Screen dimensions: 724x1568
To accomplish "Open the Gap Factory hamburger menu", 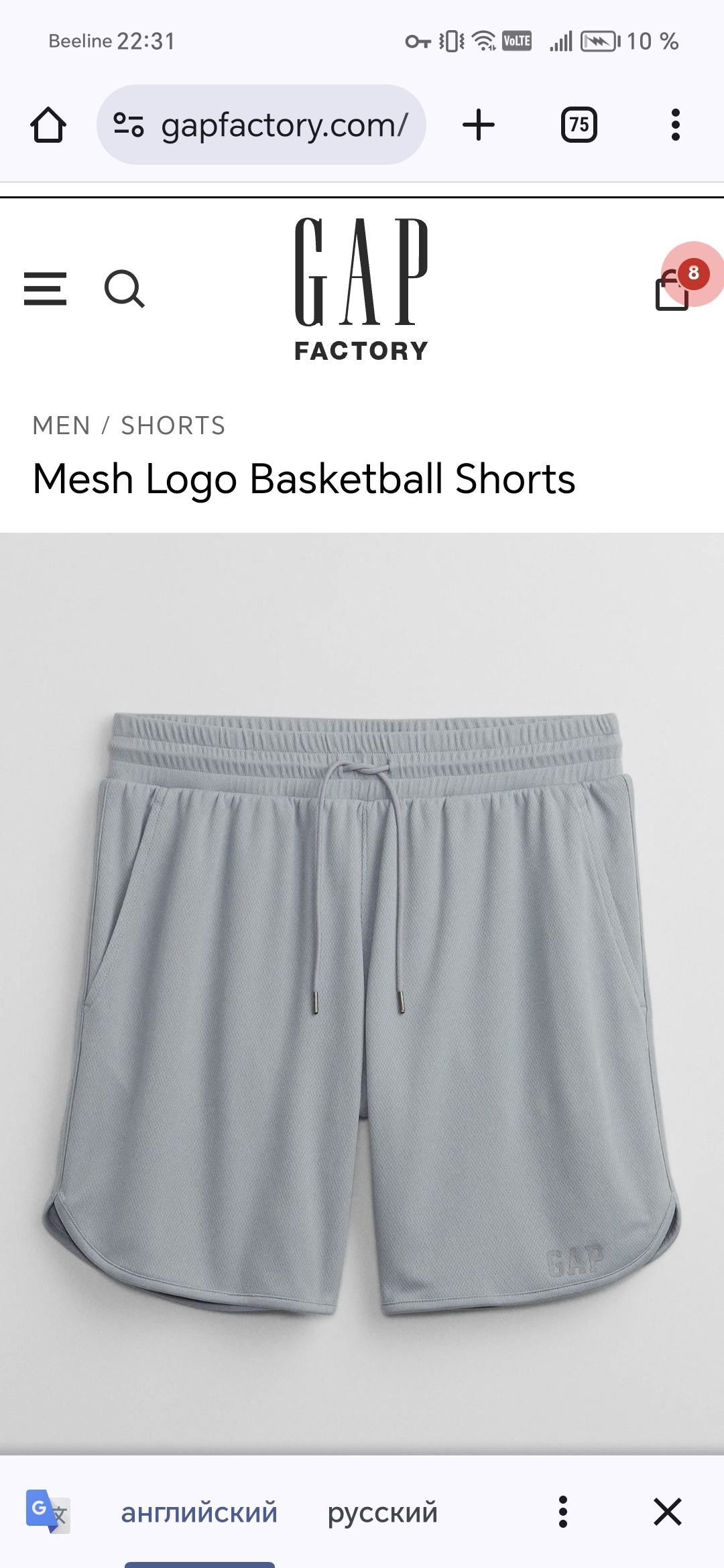I will click(45, 289).
